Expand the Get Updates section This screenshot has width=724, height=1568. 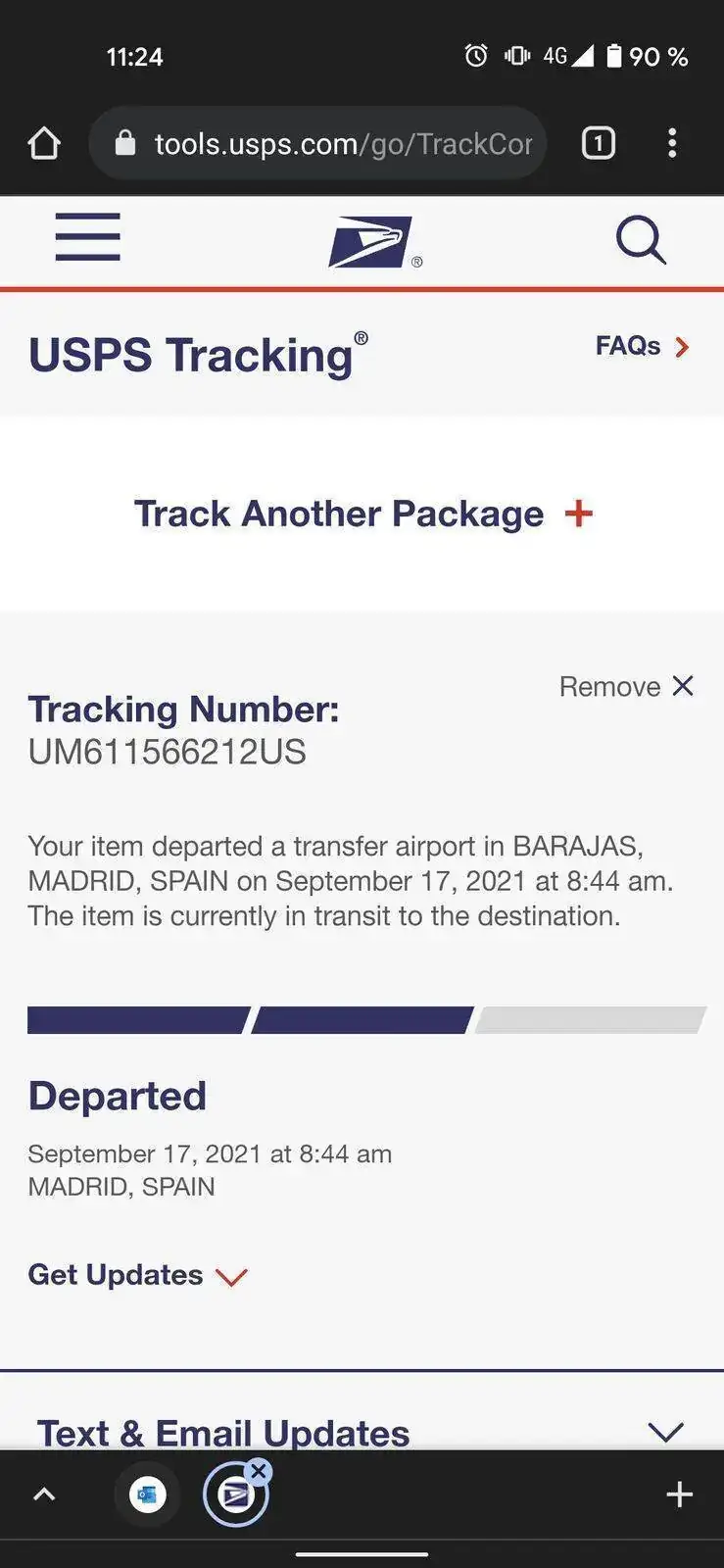coord(137,1275)
